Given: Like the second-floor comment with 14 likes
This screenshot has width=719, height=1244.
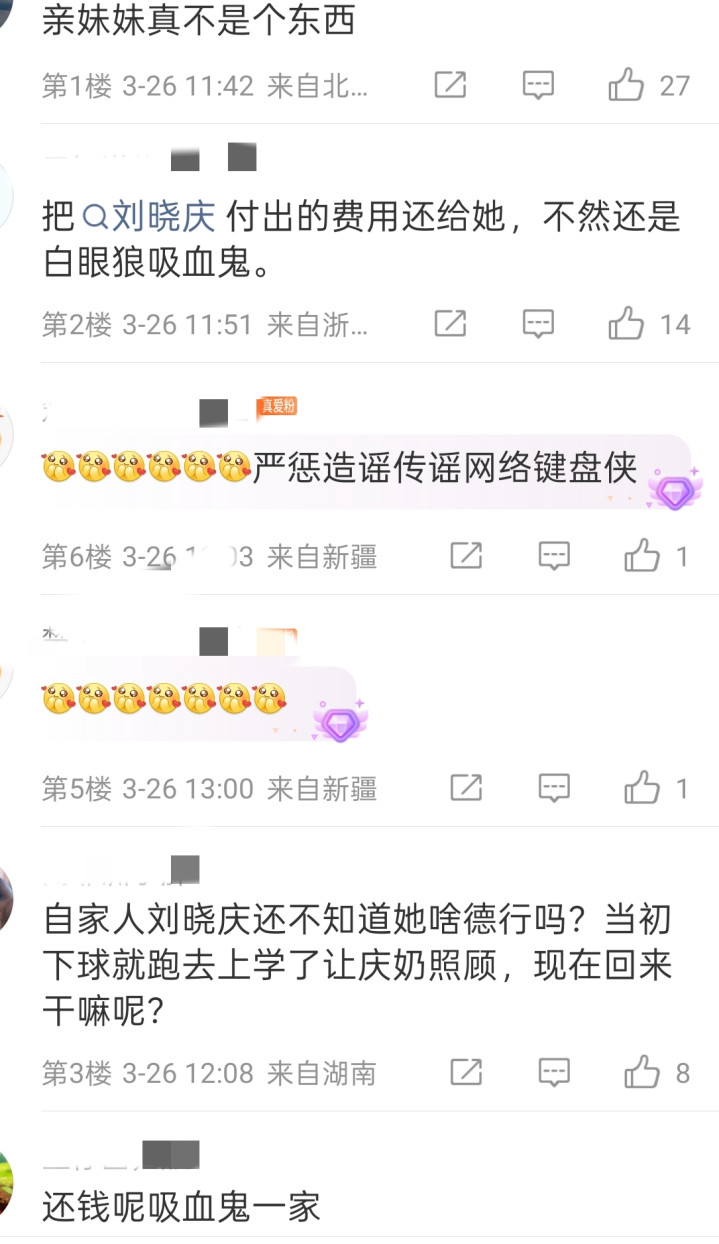Looking at the screenshot, I should pyautogui.click(x=627, y=324).
